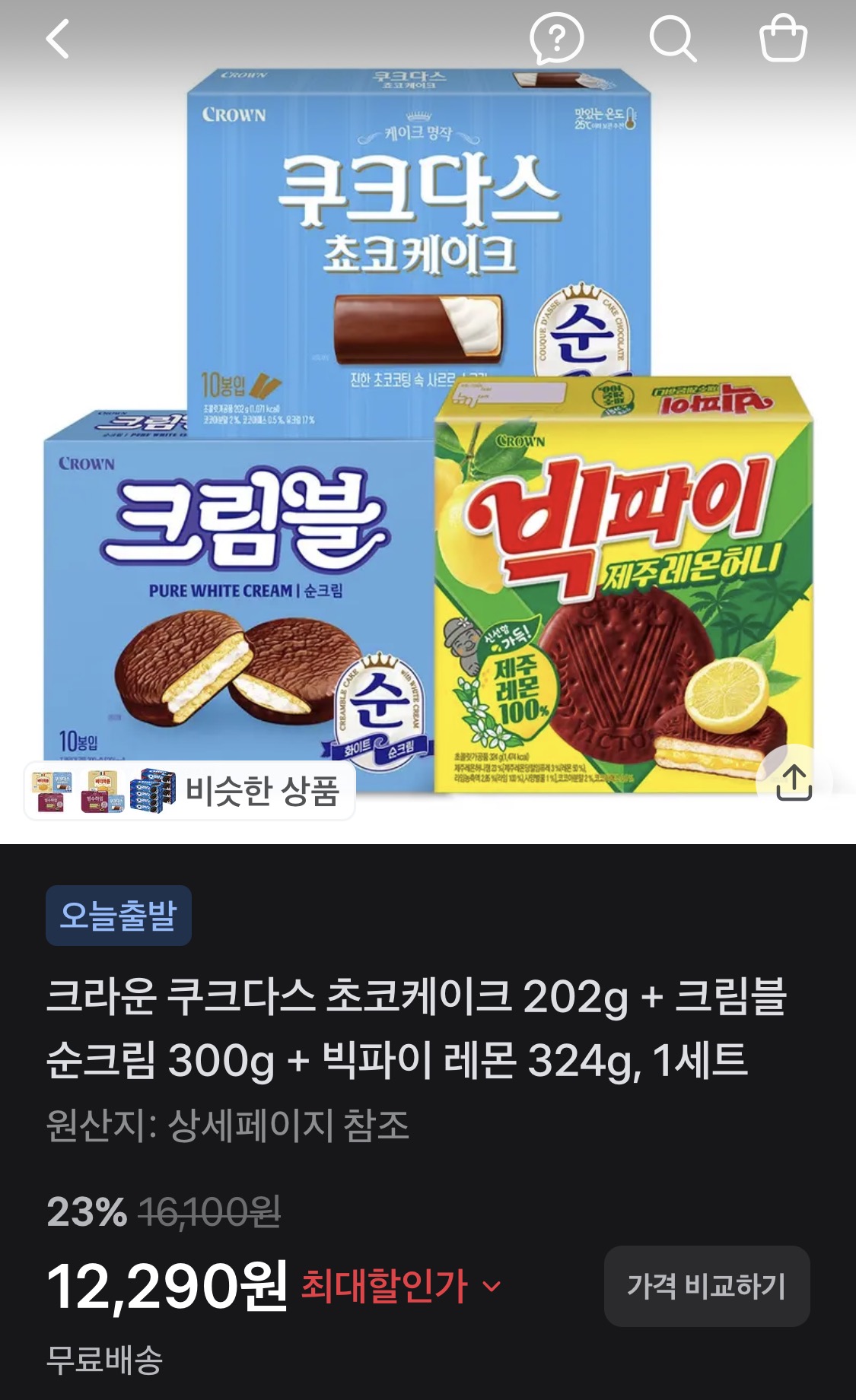View similar products (비슷한 상품)
856x1400 pixels.
pos(189,791)
